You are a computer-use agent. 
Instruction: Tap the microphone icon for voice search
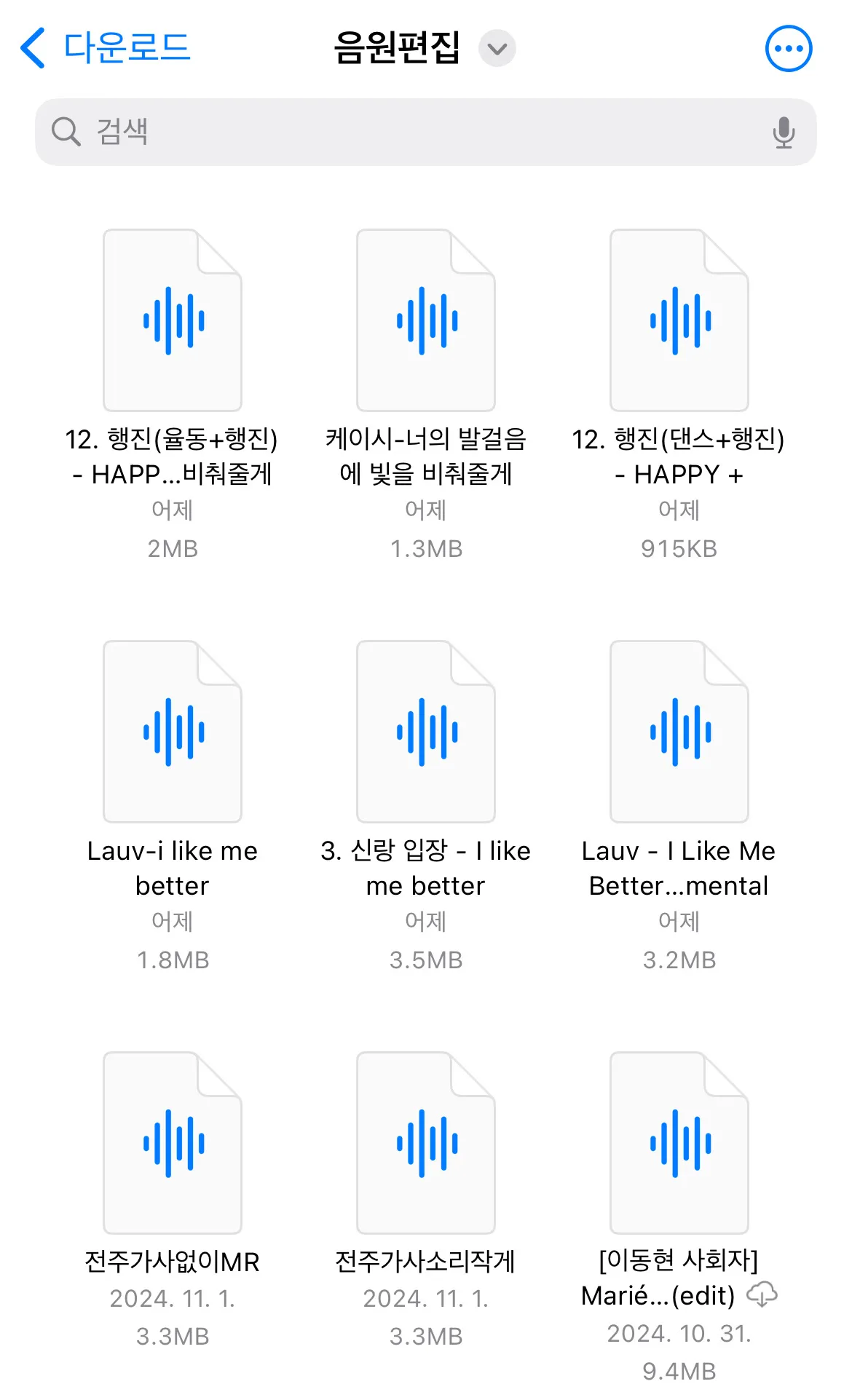[784, 132]
